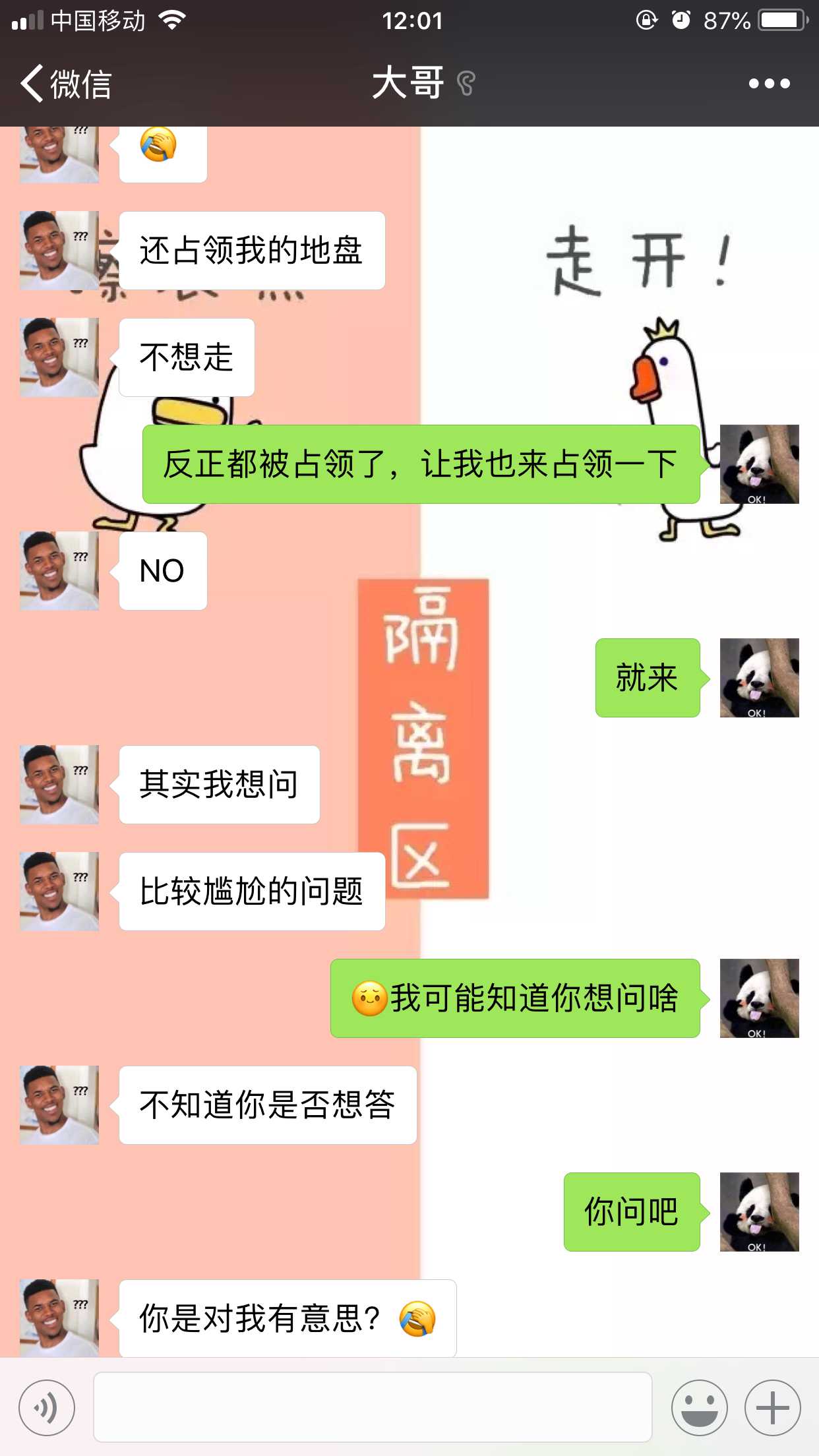Open the plus attachment menu

point(772,1408)
